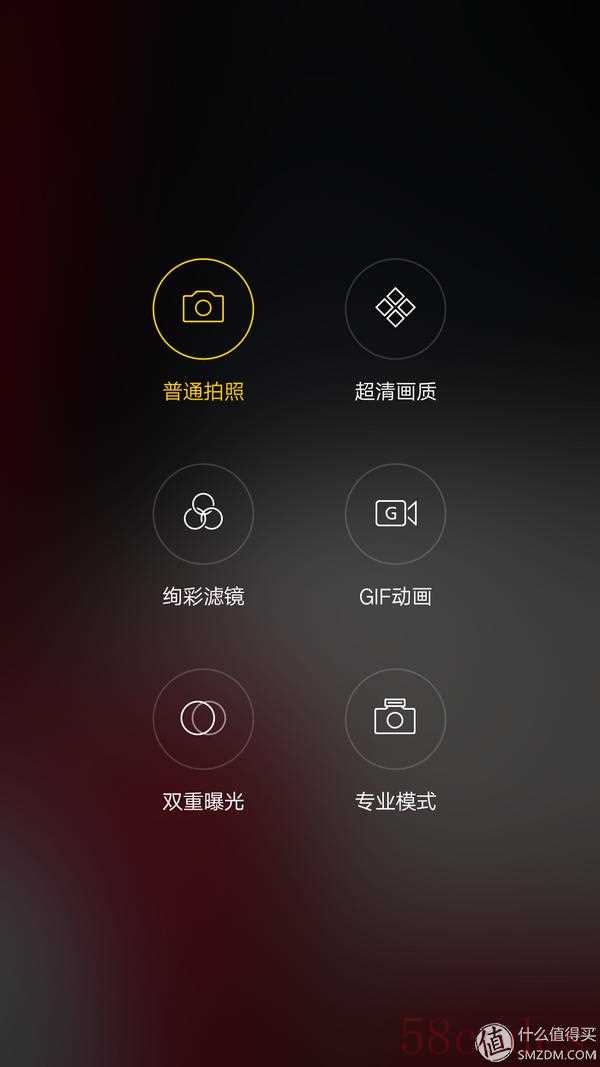Viewport: 600px width, 1067px height.
Task: Choose the GIF动画 mode
Action: pos(395,513)
